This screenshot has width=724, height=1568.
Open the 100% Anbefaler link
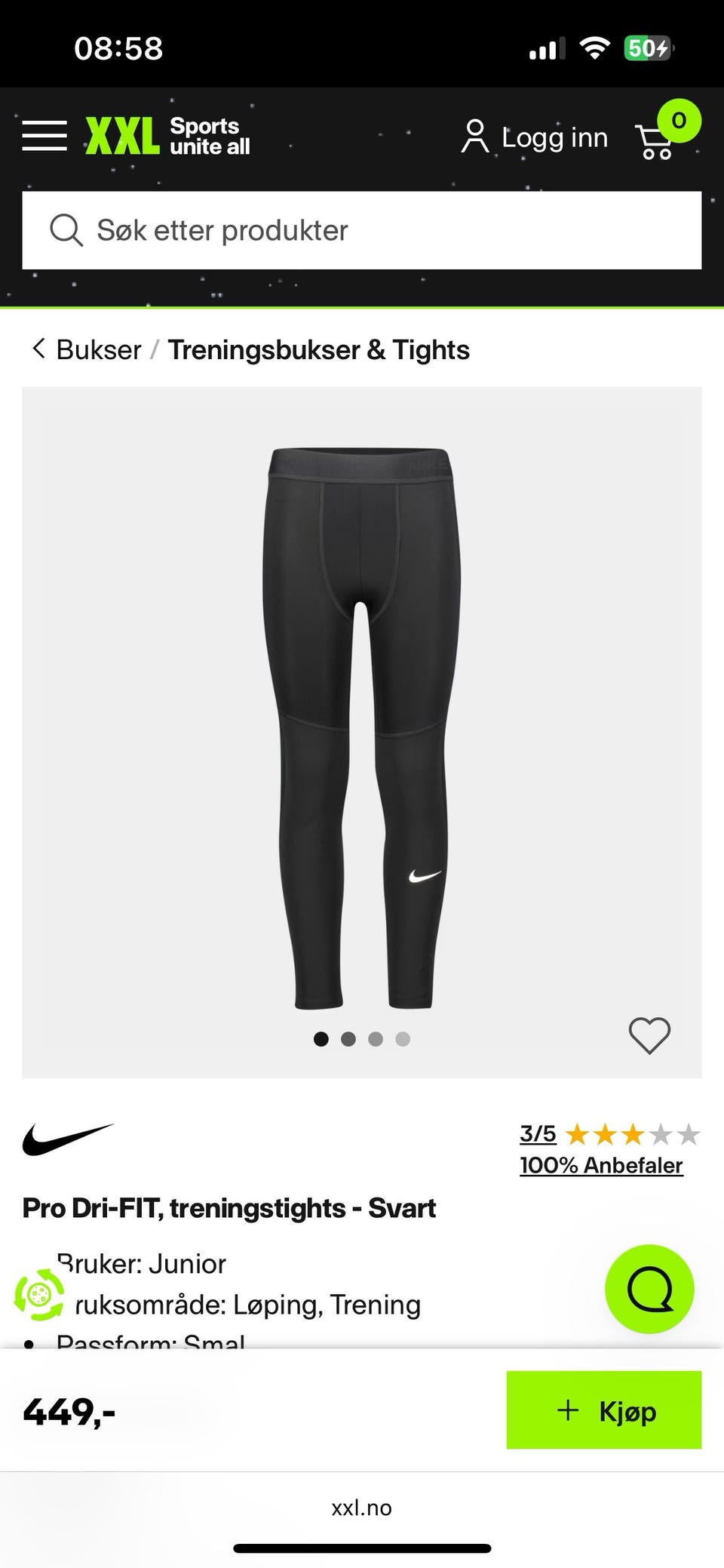[601, 1165]
